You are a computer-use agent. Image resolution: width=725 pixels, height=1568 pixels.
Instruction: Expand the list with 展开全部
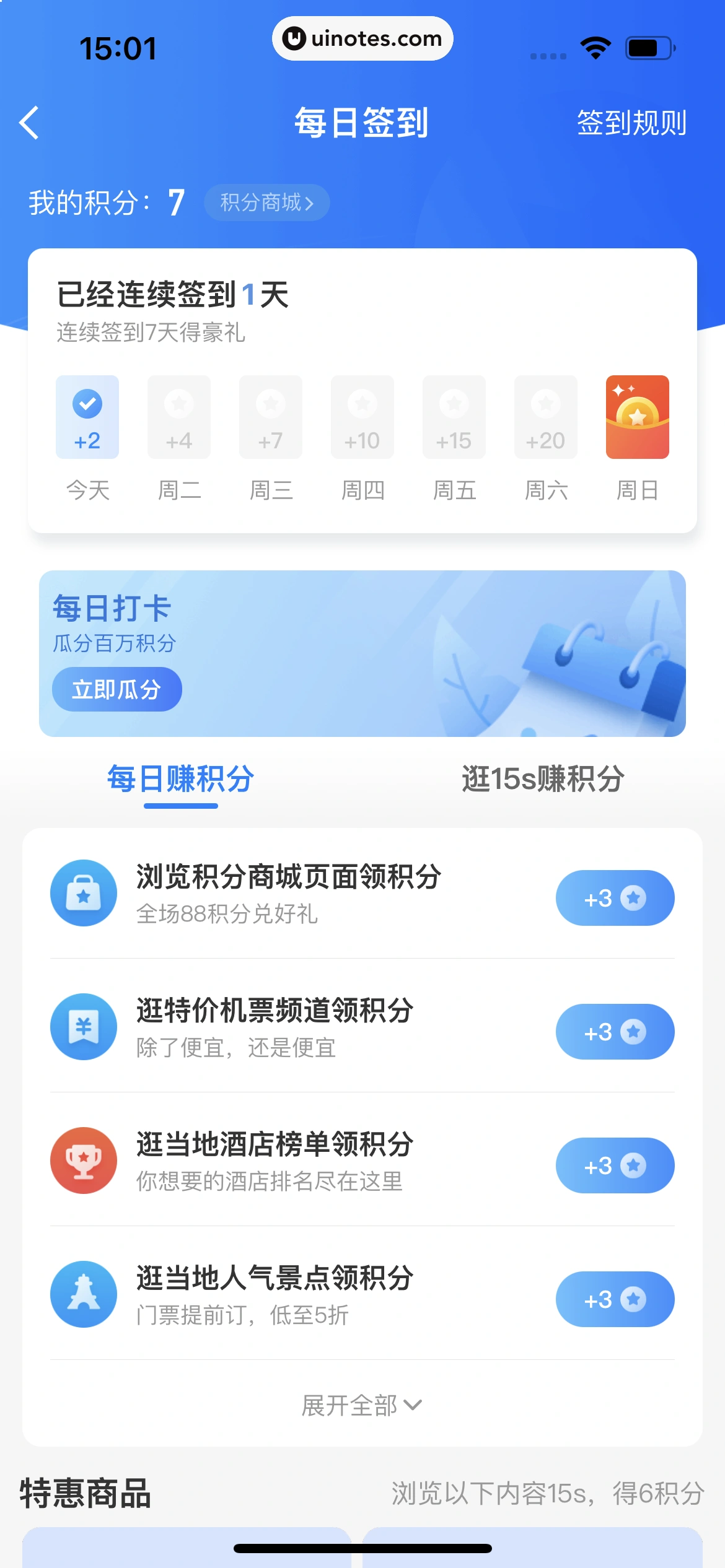pos(362,1405)
